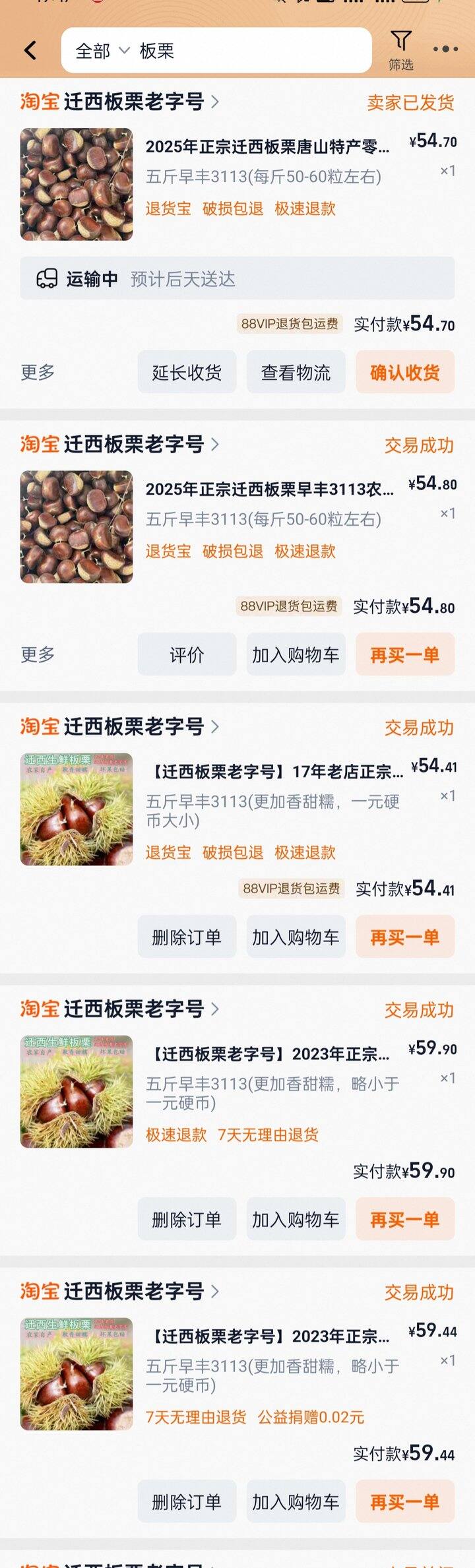Open the 筛选 filter
The image size is (475, 1568).
point(400,50)
